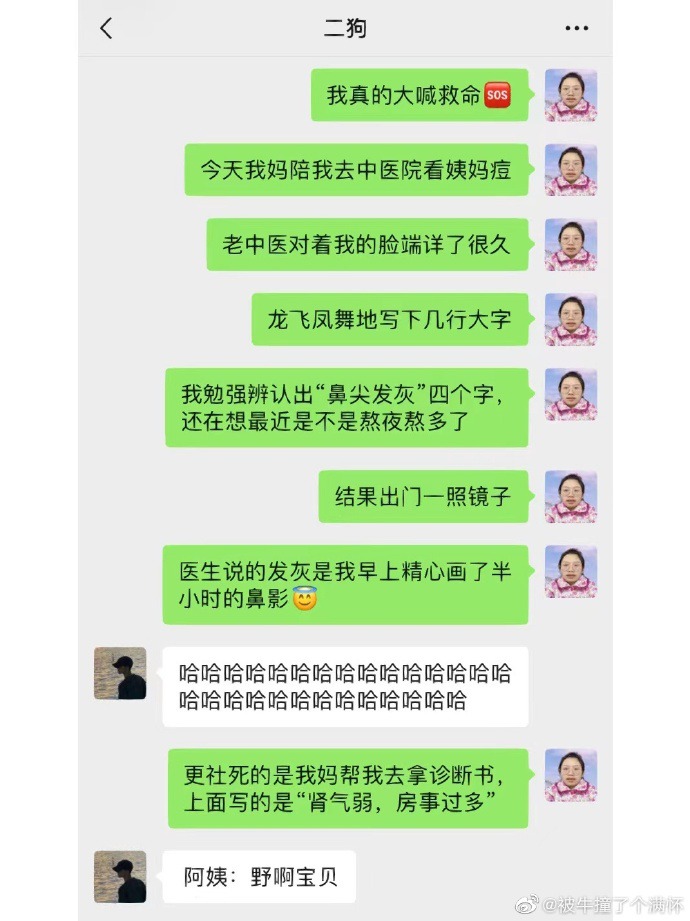The width and height of the screenshot is (690, 921).
Task: Open the chat overflow menu
Action: point(577,28)
